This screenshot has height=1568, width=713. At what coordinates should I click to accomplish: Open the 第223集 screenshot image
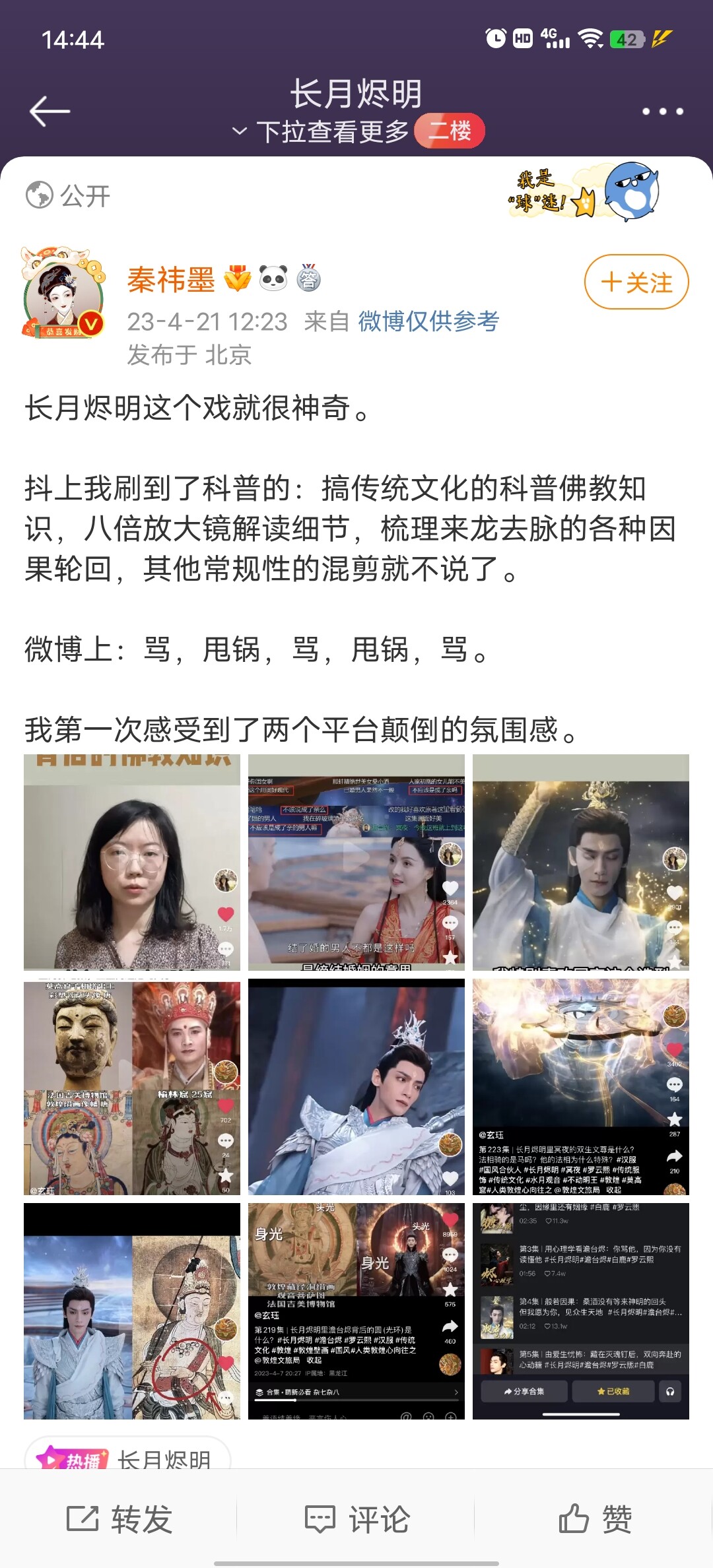click(581, 1087)
